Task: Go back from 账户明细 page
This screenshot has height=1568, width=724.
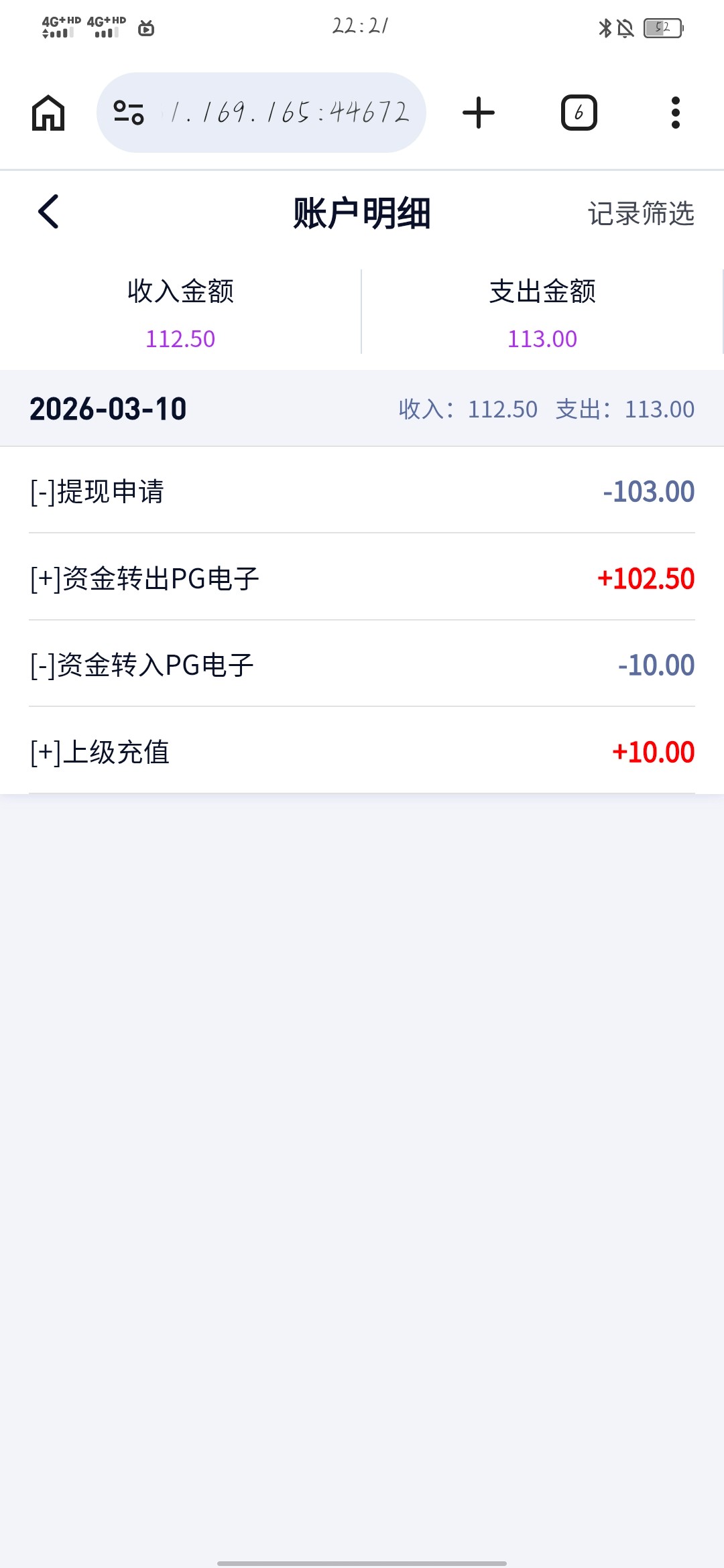Action: (x=48, y=212)
